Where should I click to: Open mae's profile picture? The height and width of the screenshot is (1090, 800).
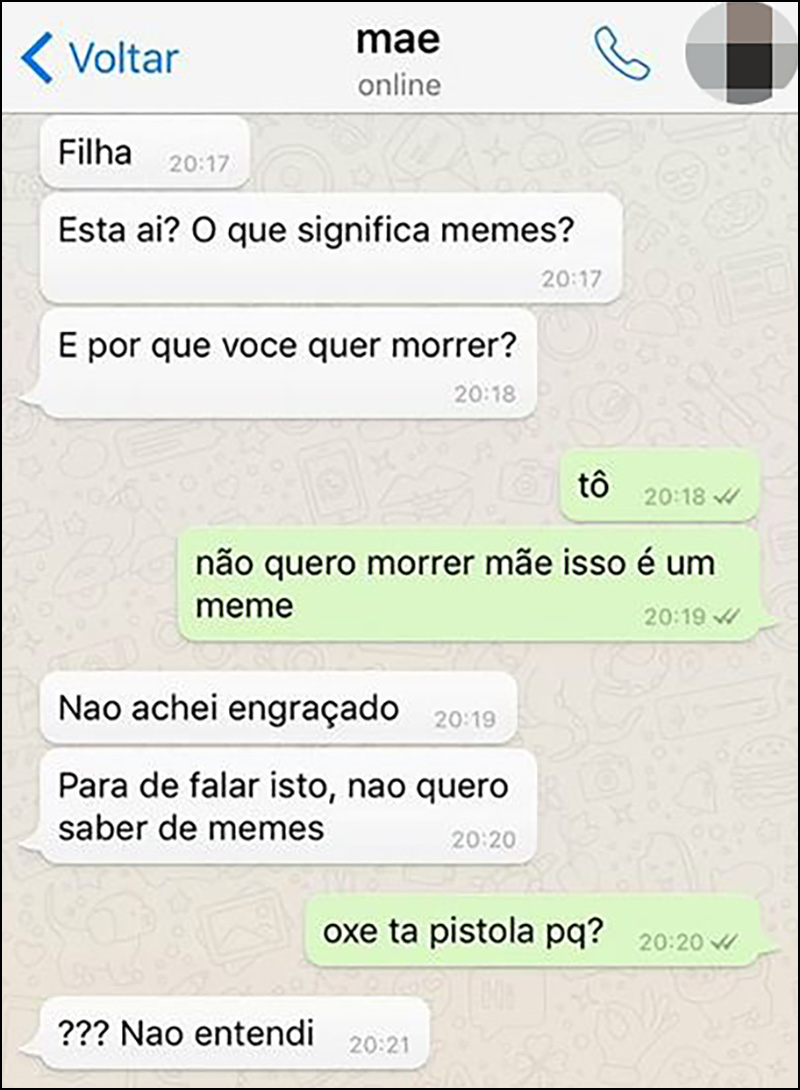coord(742,52)
